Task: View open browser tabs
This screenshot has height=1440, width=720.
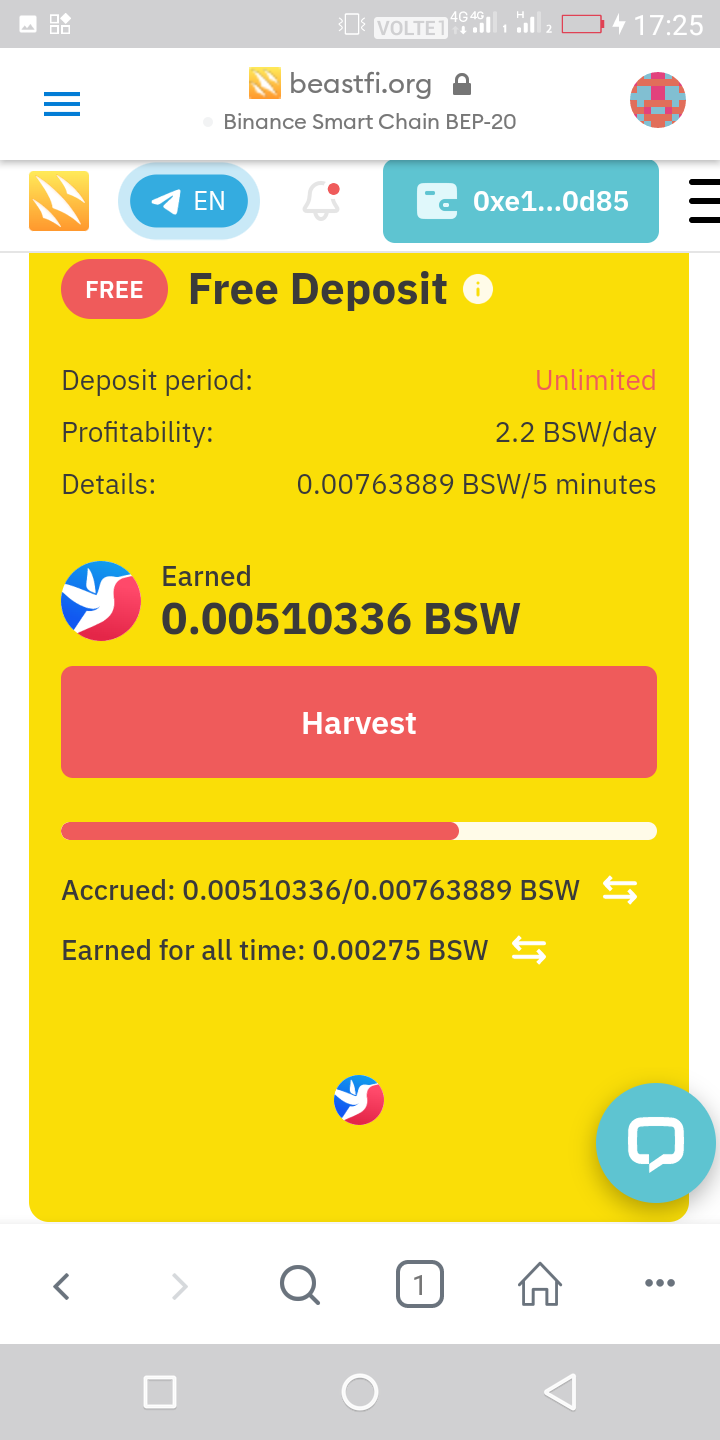Action: click(419, 1285)
